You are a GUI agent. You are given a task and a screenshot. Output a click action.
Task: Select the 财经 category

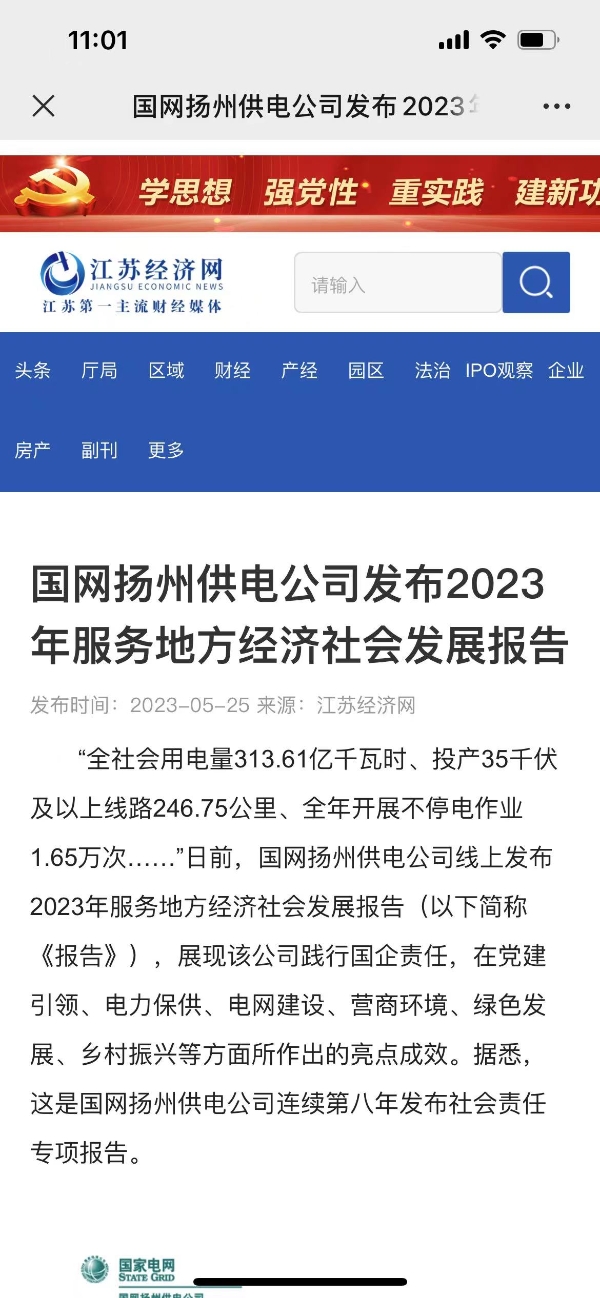(232, 371)
